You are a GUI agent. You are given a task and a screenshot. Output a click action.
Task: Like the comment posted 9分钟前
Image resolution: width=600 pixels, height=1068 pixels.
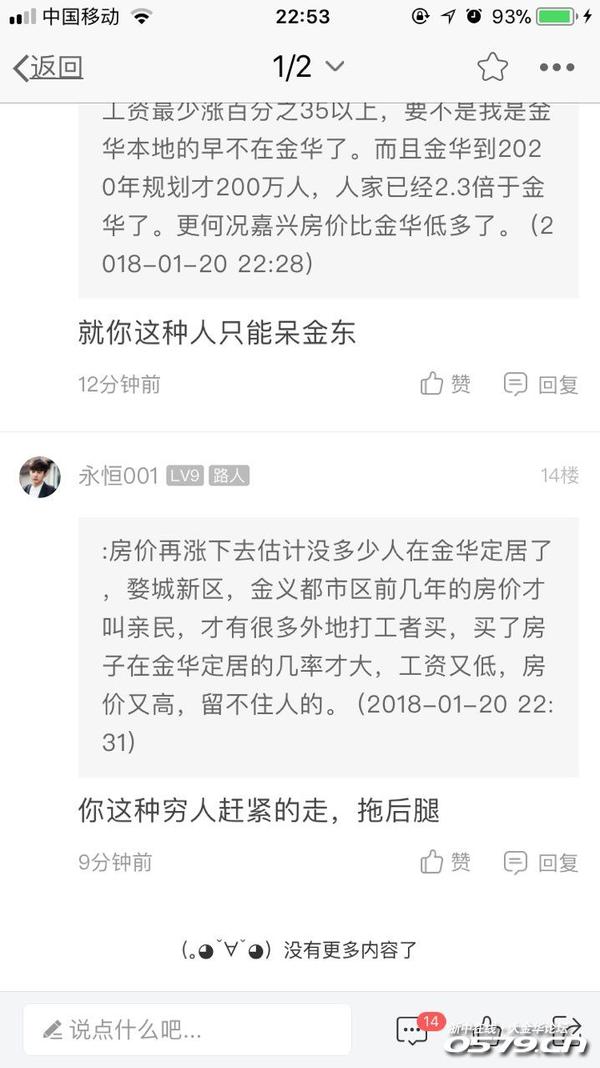tap(445, 862)
